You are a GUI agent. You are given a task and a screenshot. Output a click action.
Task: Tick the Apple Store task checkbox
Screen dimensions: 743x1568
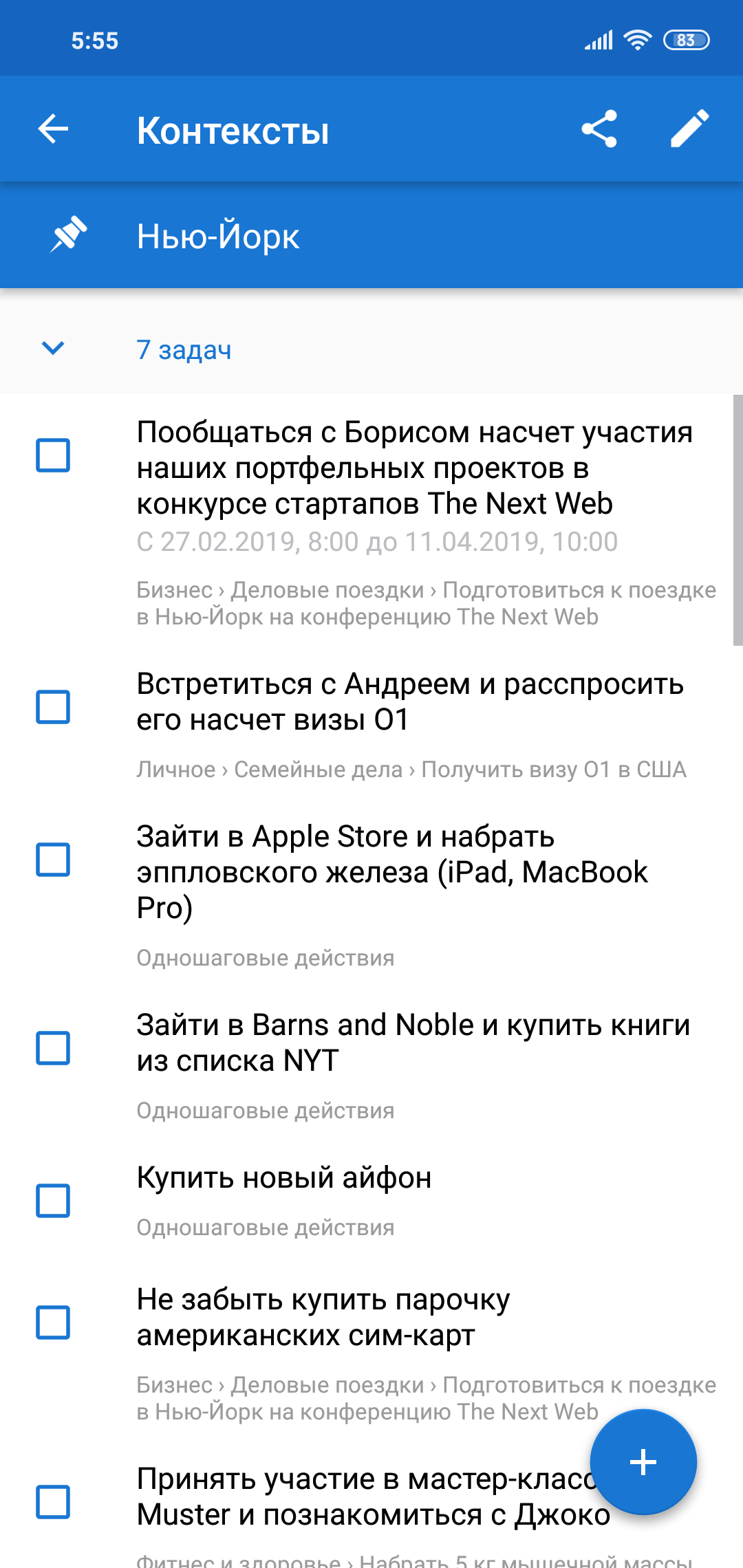pyautogui.click(x=53, y=860)
